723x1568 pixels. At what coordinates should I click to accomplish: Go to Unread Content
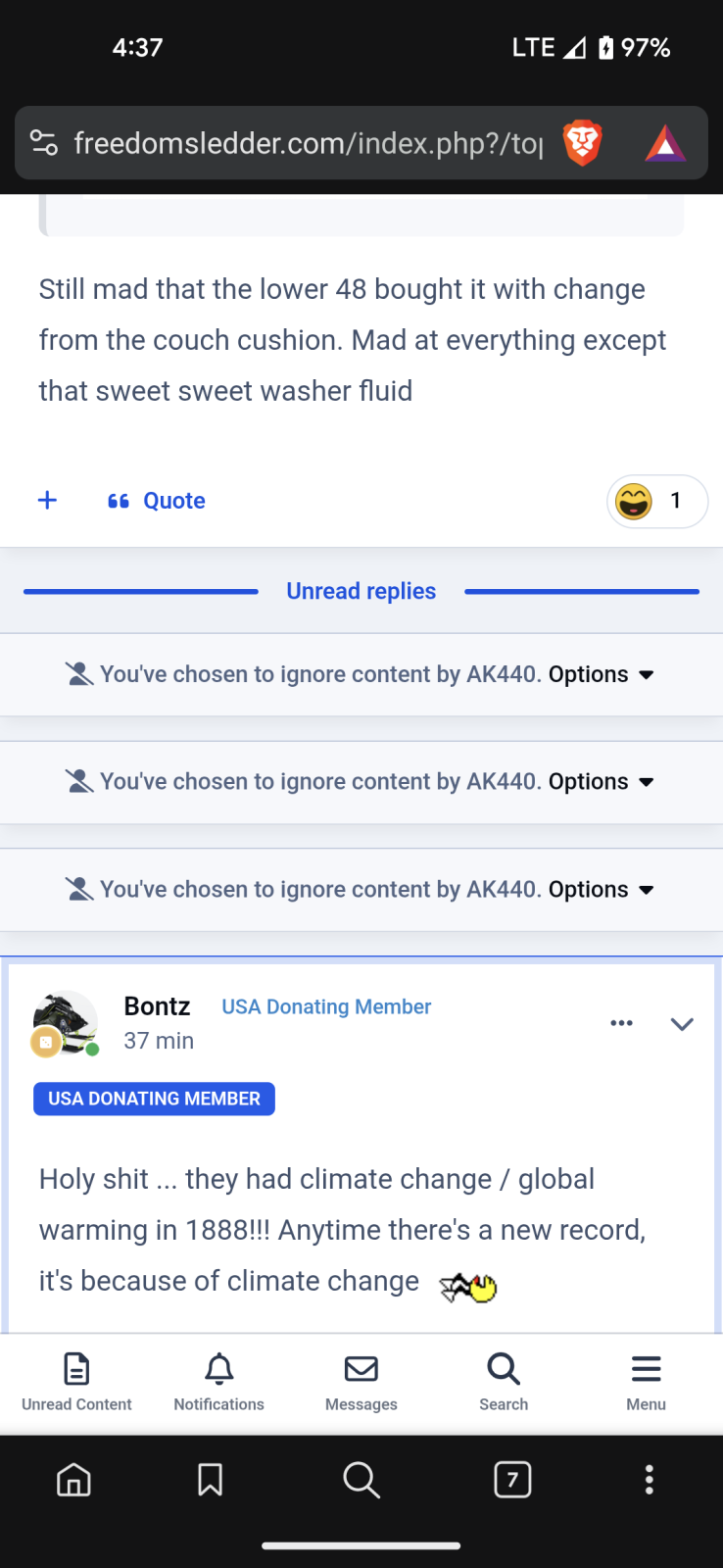pyautogui.click(x=76, y=1382)
